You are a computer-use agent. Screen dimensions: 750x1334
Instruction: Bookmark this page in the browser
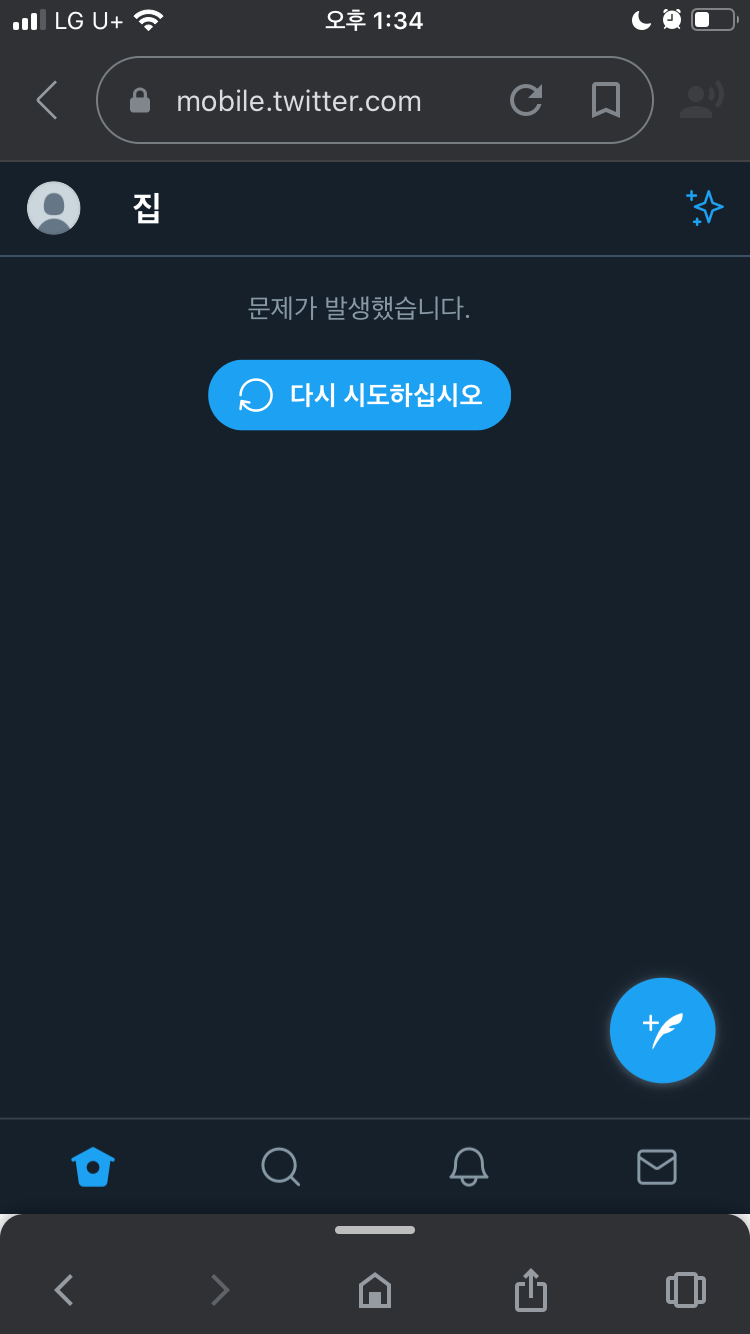click(x=605, y=100)
